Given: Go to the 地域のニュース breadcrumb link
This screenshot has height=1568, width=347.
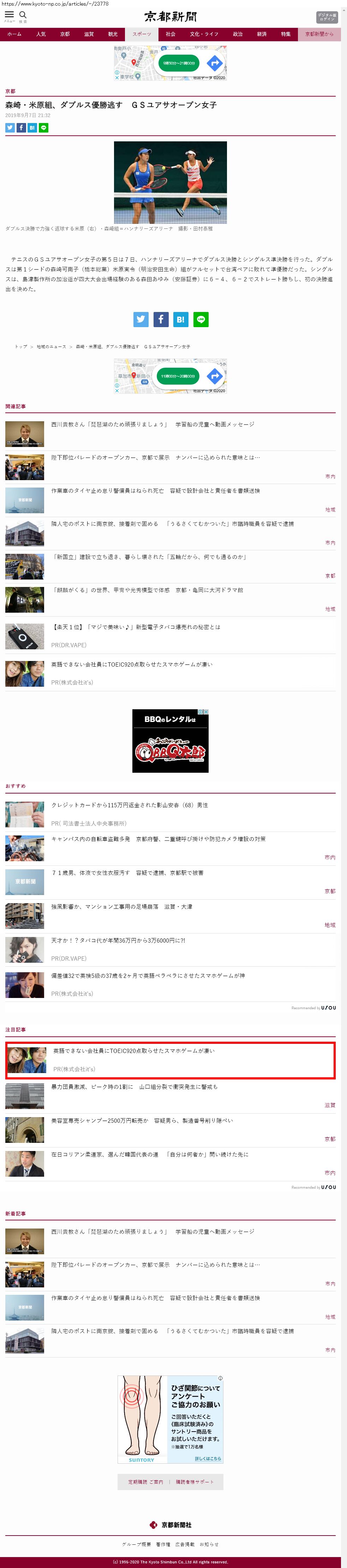Looking at the screenshot, I should coord(51,346).
